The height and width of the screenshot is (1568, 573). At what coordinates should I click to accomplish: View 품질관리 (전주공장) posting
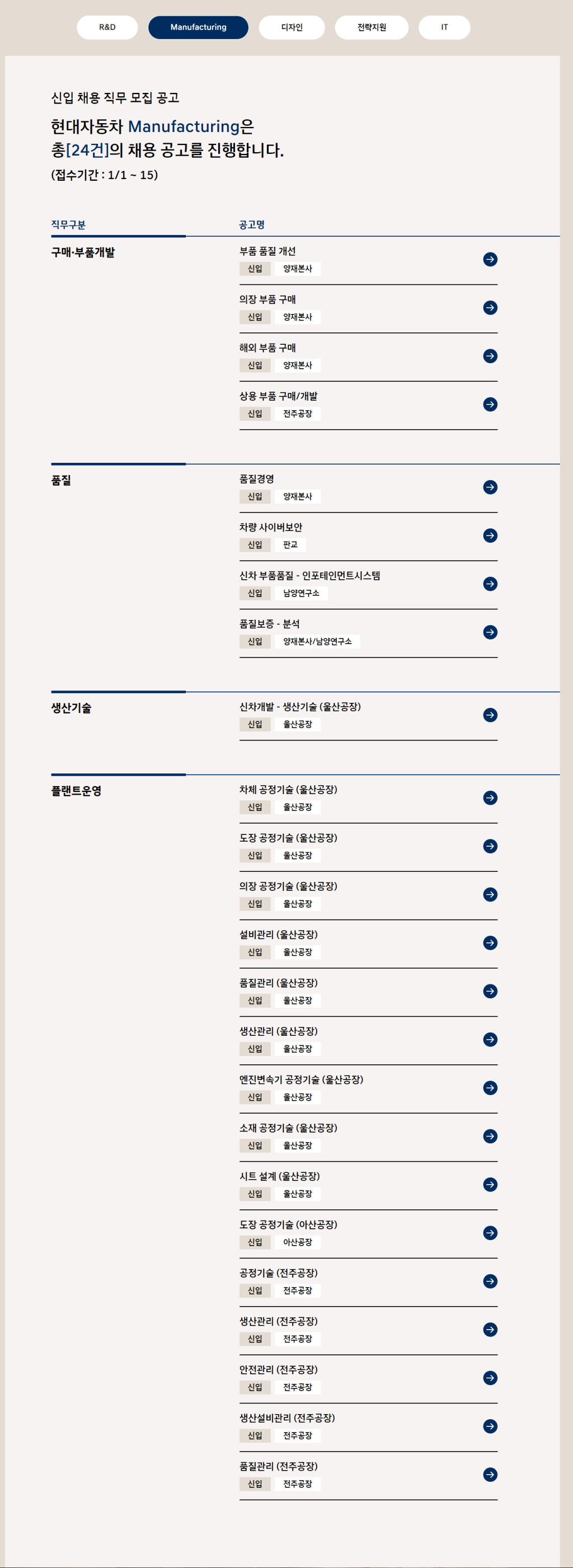(490, 1475)
